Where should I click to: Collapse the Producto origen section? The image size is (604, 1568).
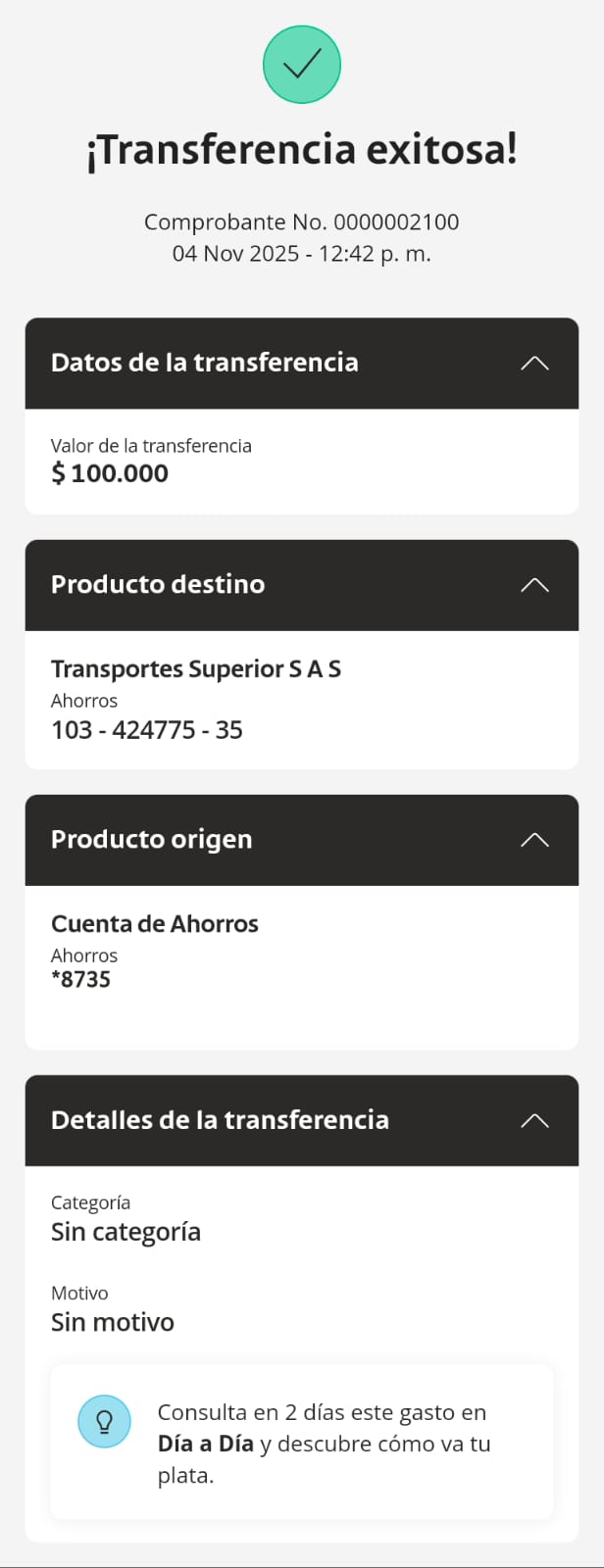tap(534, 840)
